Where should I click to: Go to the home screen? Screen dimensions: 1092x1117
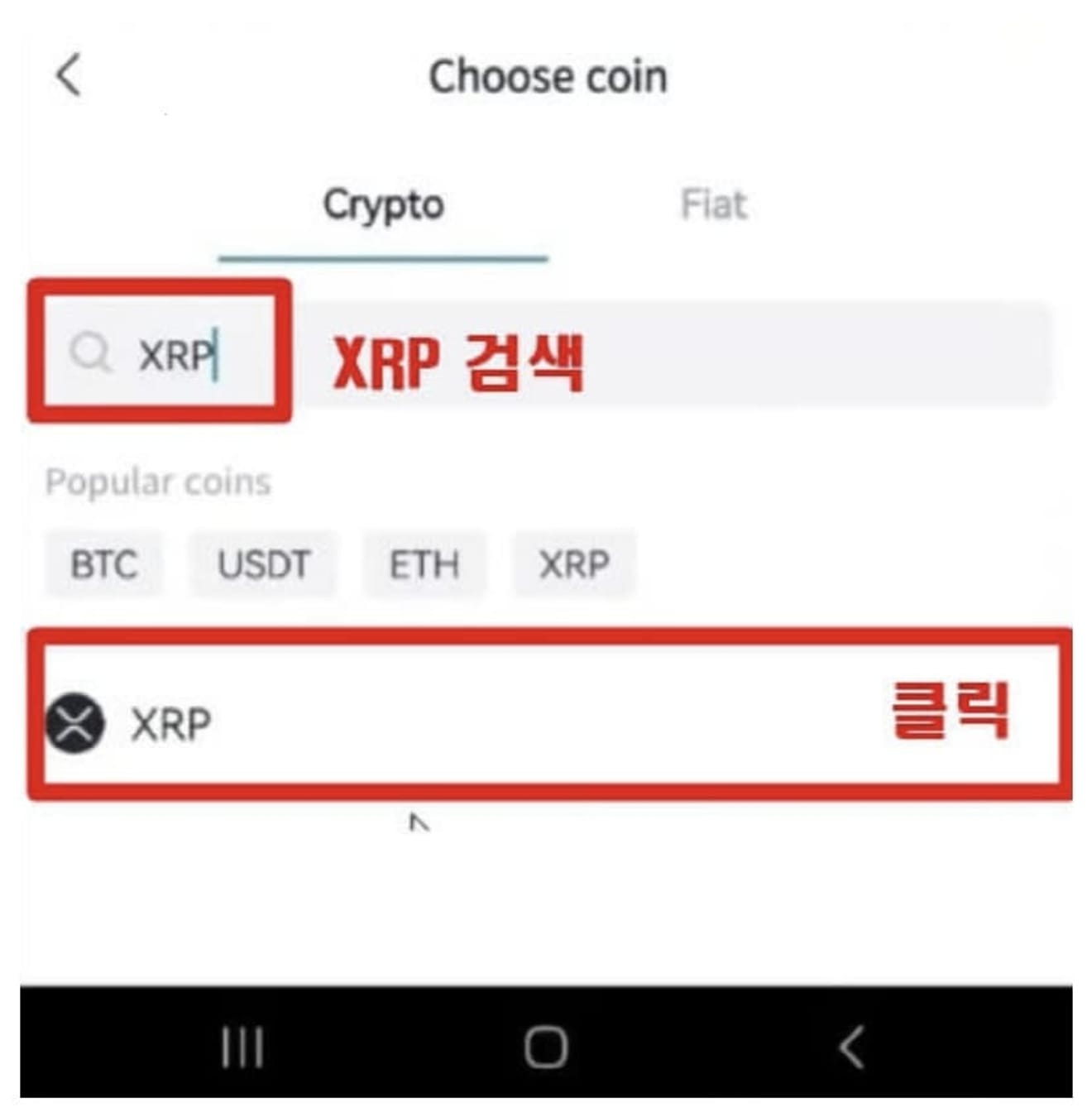click(546, 1047)
